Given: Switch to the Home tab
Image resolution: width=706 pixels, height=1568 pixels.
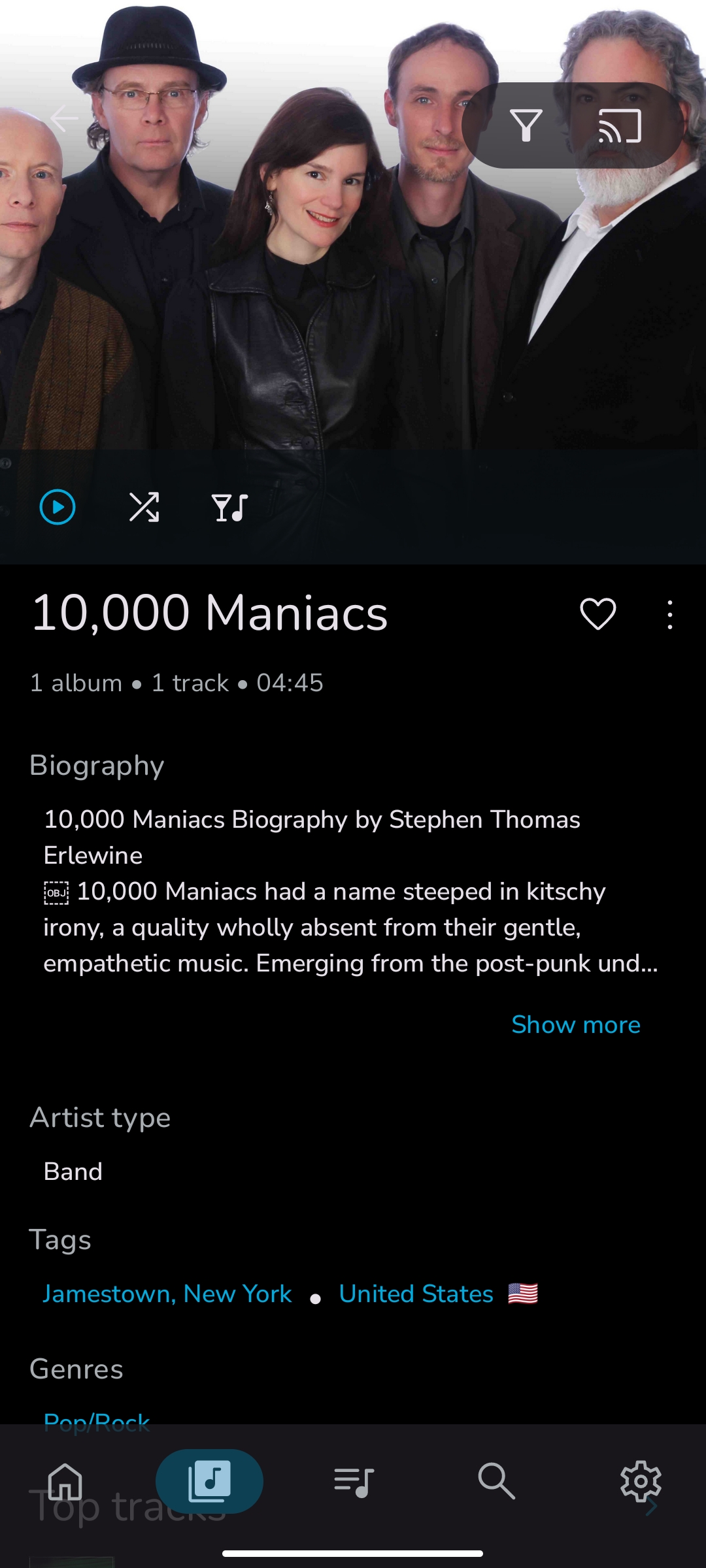Looking at the screenshot, I should [x=65, y=1480].
